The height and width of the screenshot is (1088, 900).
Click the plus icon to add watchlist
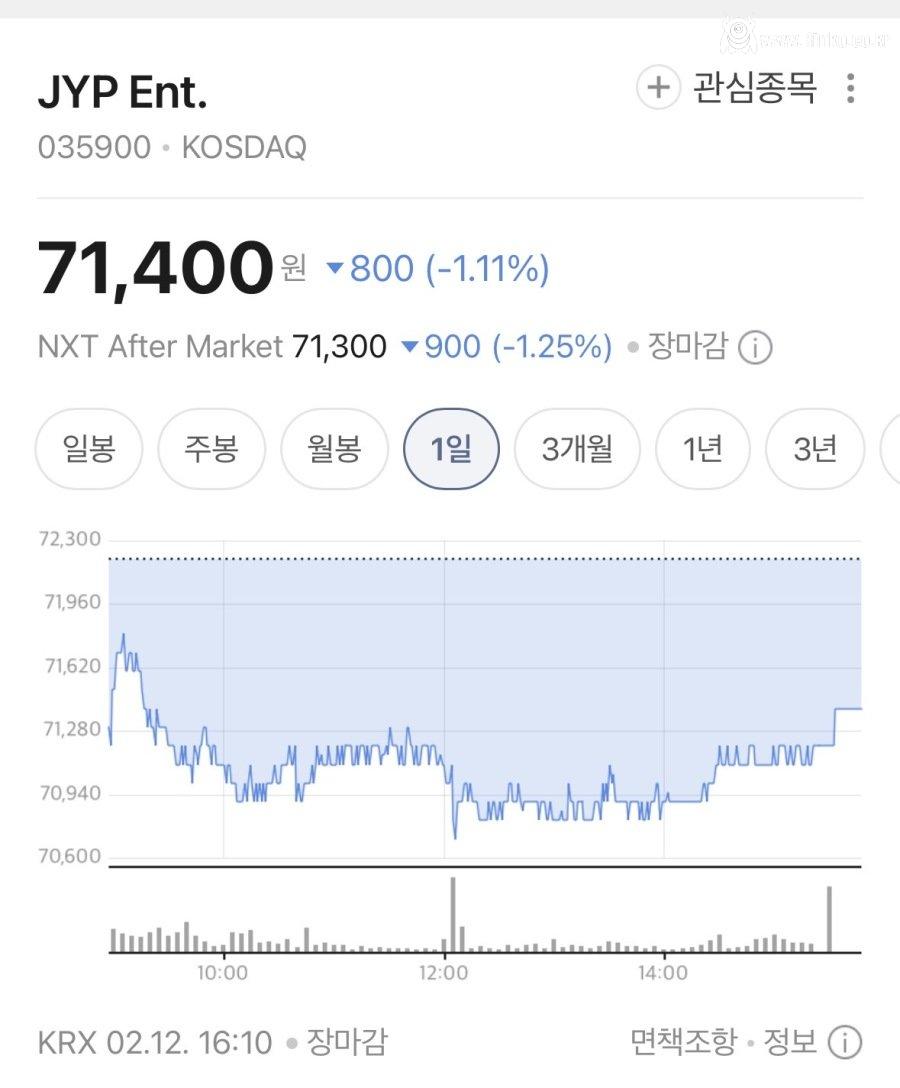[657, 89]
